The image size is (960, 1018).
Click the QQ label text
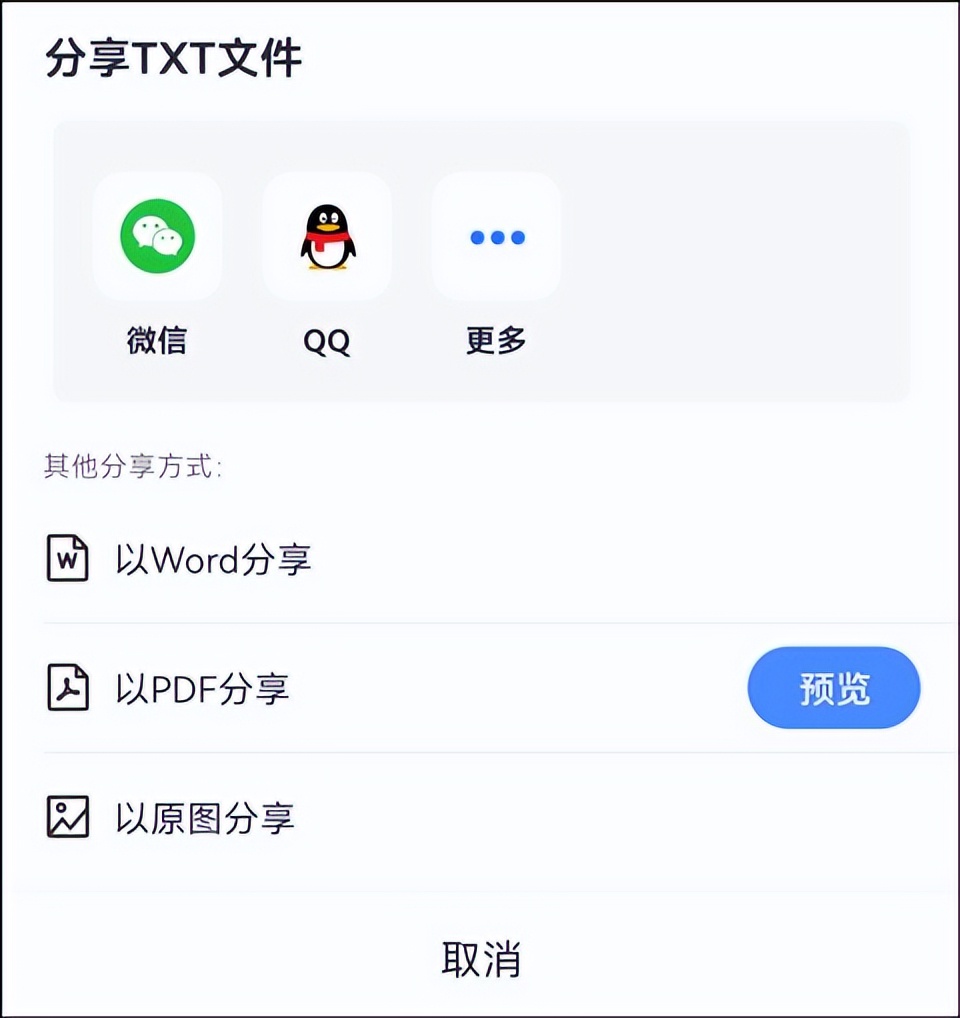coord(325,340)
